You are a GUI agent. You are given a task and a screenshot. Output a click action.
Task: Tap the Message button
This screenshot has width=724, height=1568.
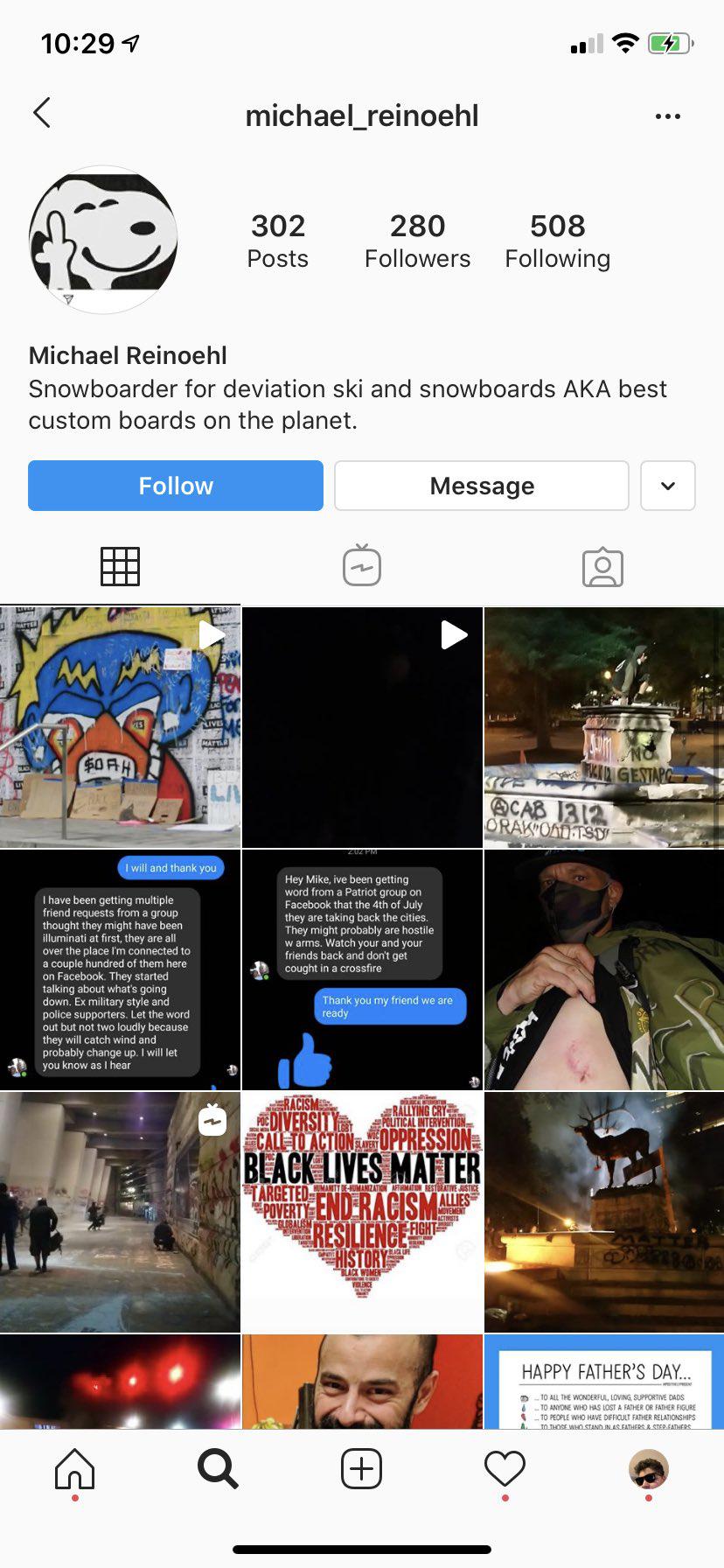(x=482, y=486)
